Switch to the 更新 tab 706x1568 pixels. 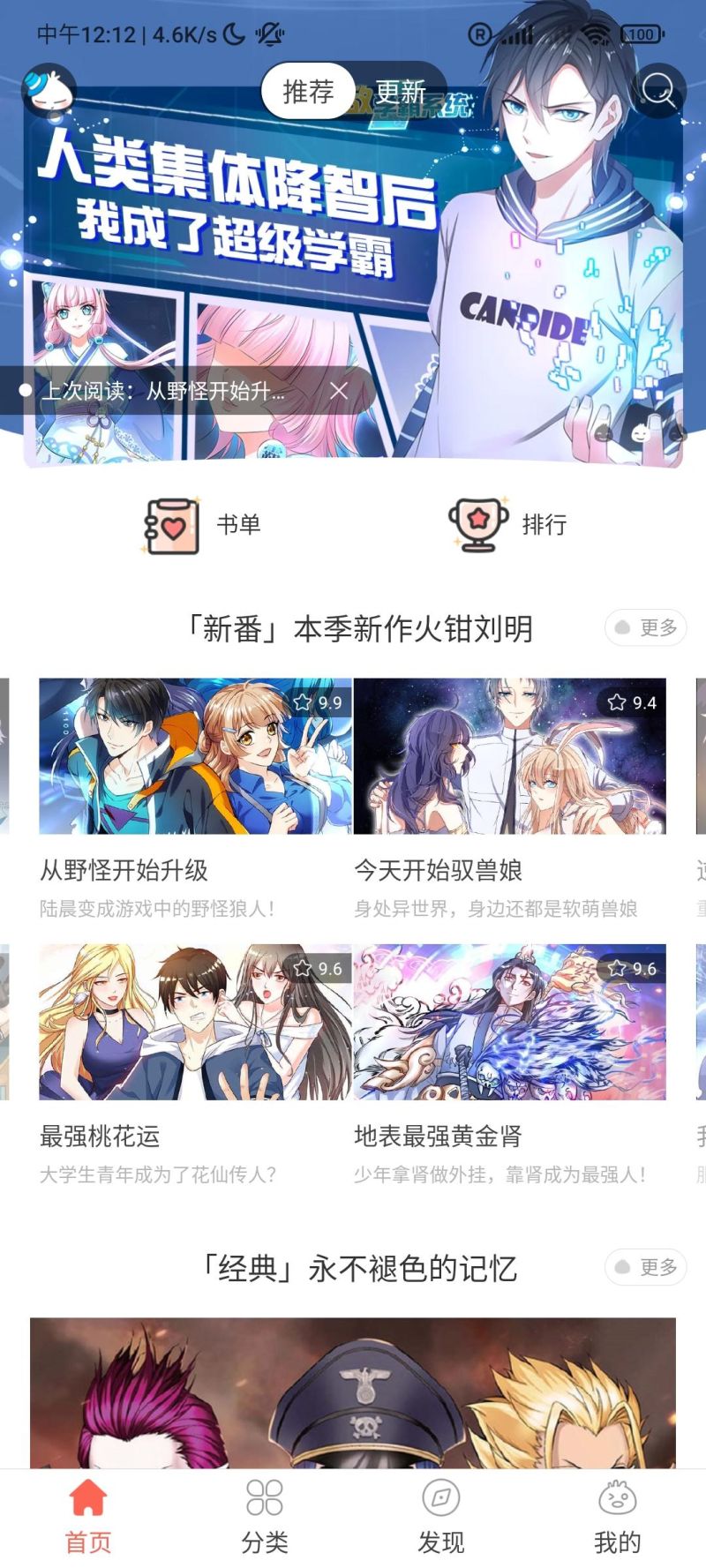coord(401,91)
